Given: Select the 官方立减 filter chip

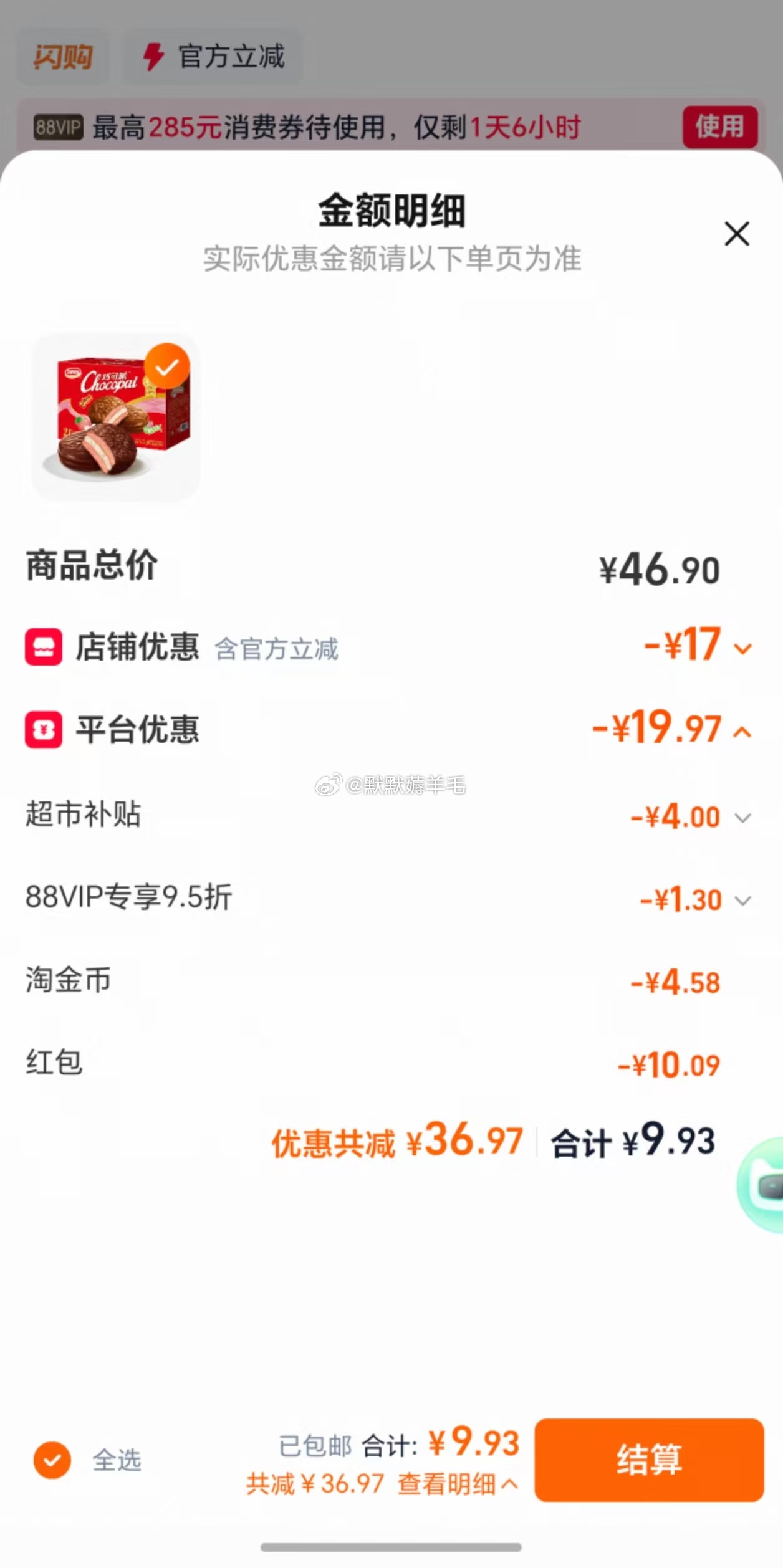Looking at the screenshot, I should tap(214, 57).
